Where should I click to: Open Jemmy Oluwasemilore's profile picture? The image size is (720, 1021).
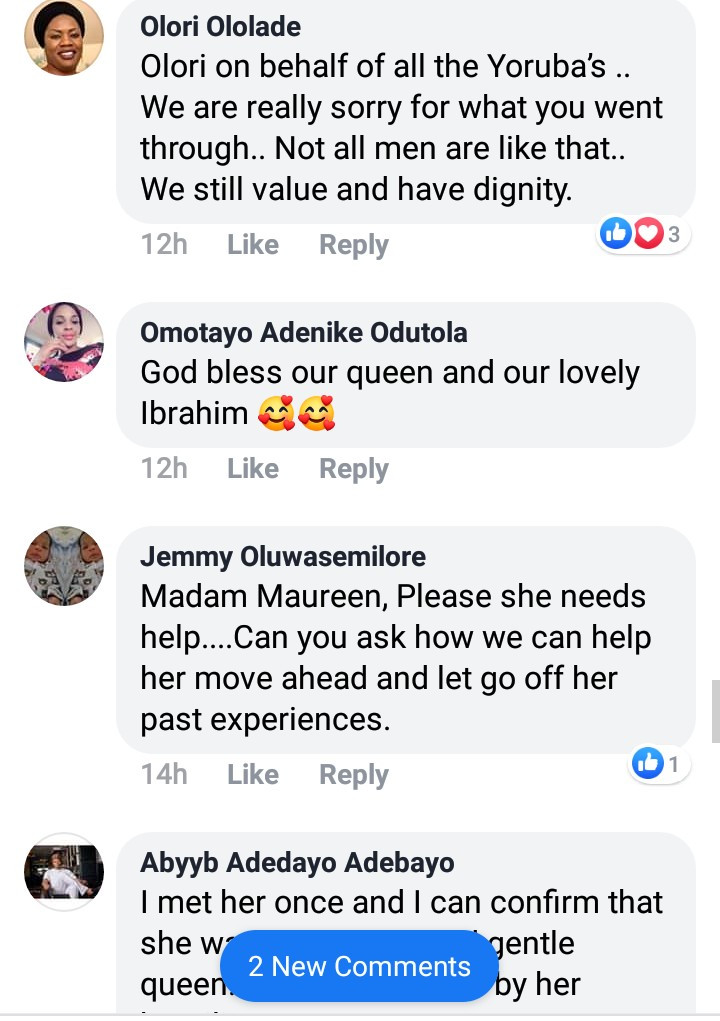tap(63, 565)
